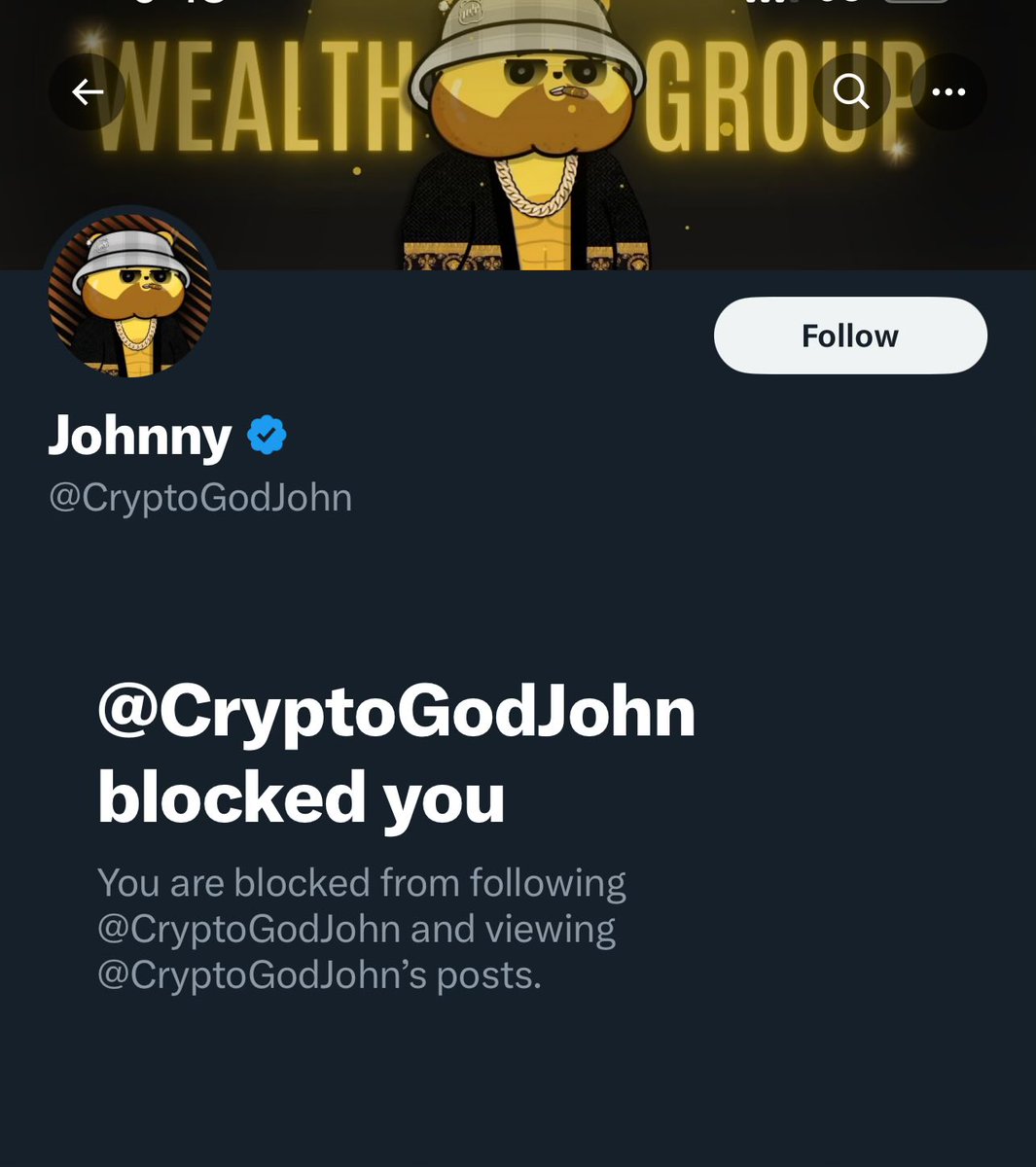Viewport: 1036px width, 1167px height.
Task: Tap the Follow button
Action: (850, 336)
